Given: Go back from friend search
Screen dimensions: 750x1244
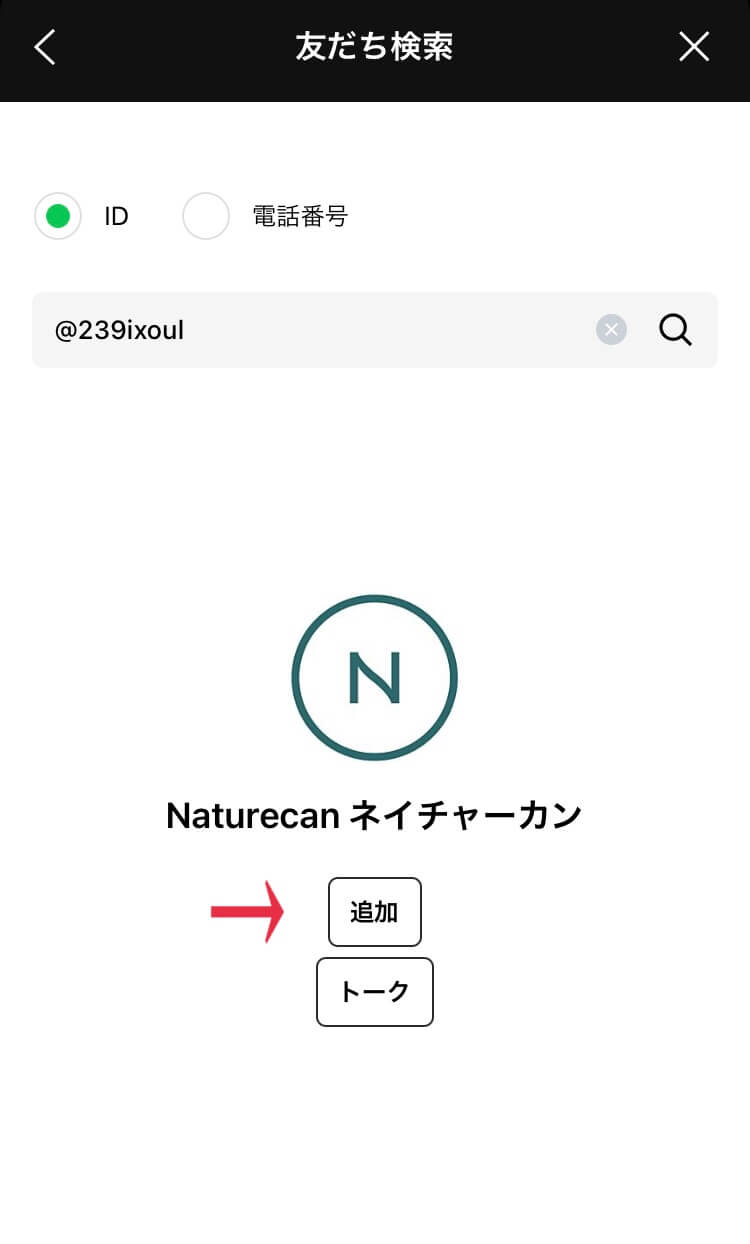Looking at the screenshot, I should click(x=45, y=47).
